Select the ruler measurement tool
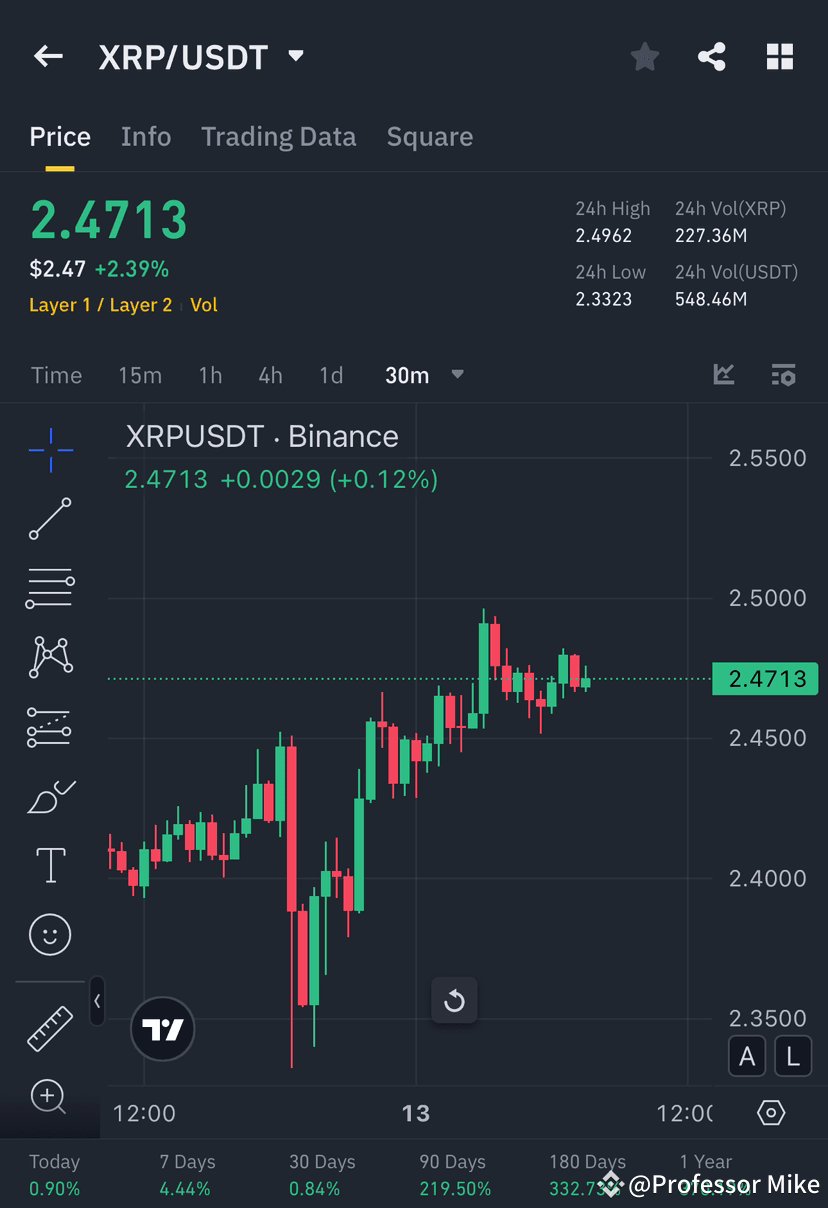 click(x=50, y=1028)
